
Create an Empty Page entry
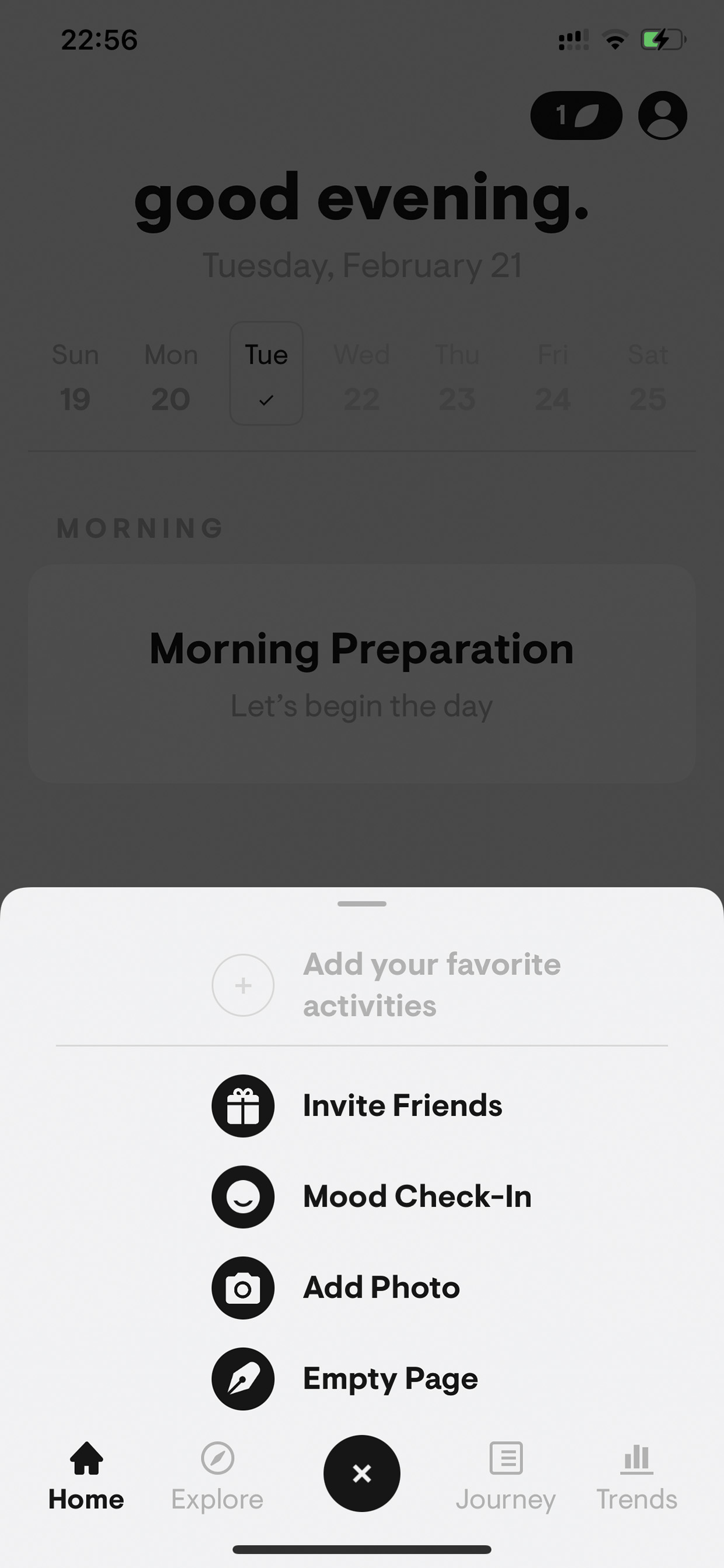coord(345,1378)
